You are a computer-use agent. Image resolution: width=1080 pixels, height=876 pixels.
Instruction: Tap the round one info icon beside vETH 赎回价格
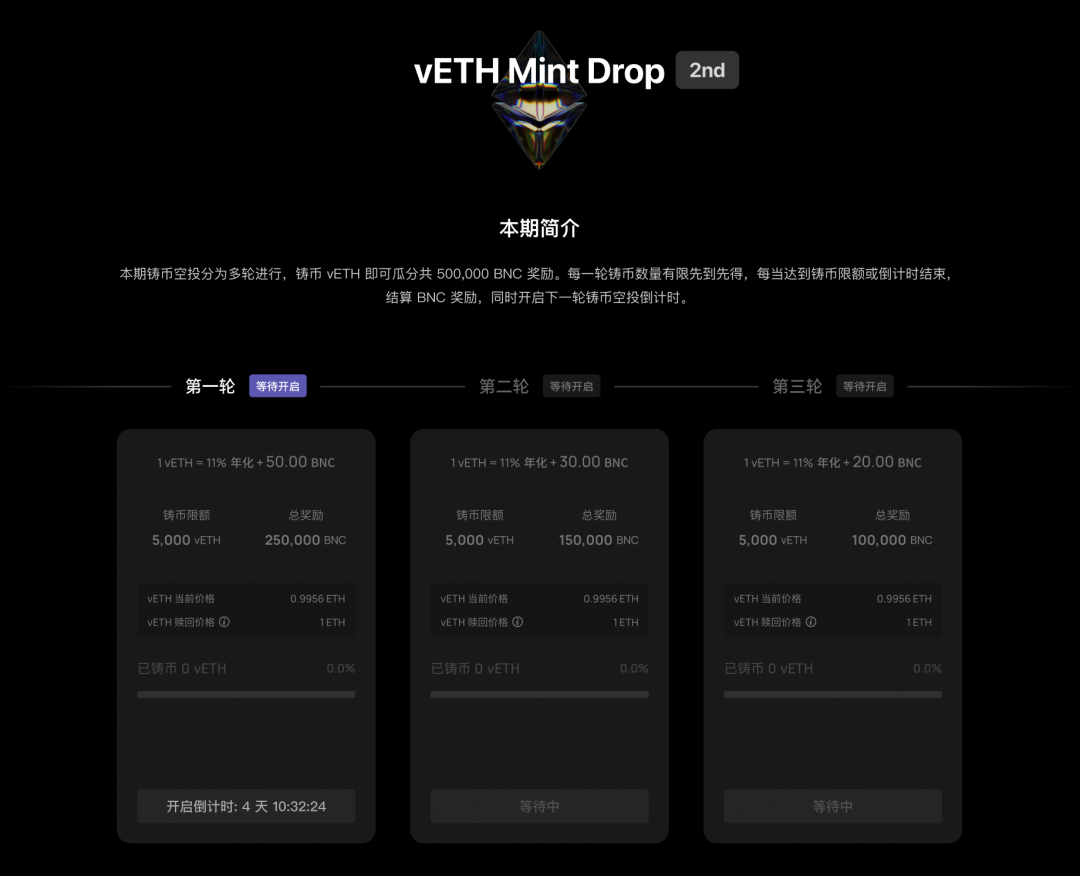(x=225, y=622)
